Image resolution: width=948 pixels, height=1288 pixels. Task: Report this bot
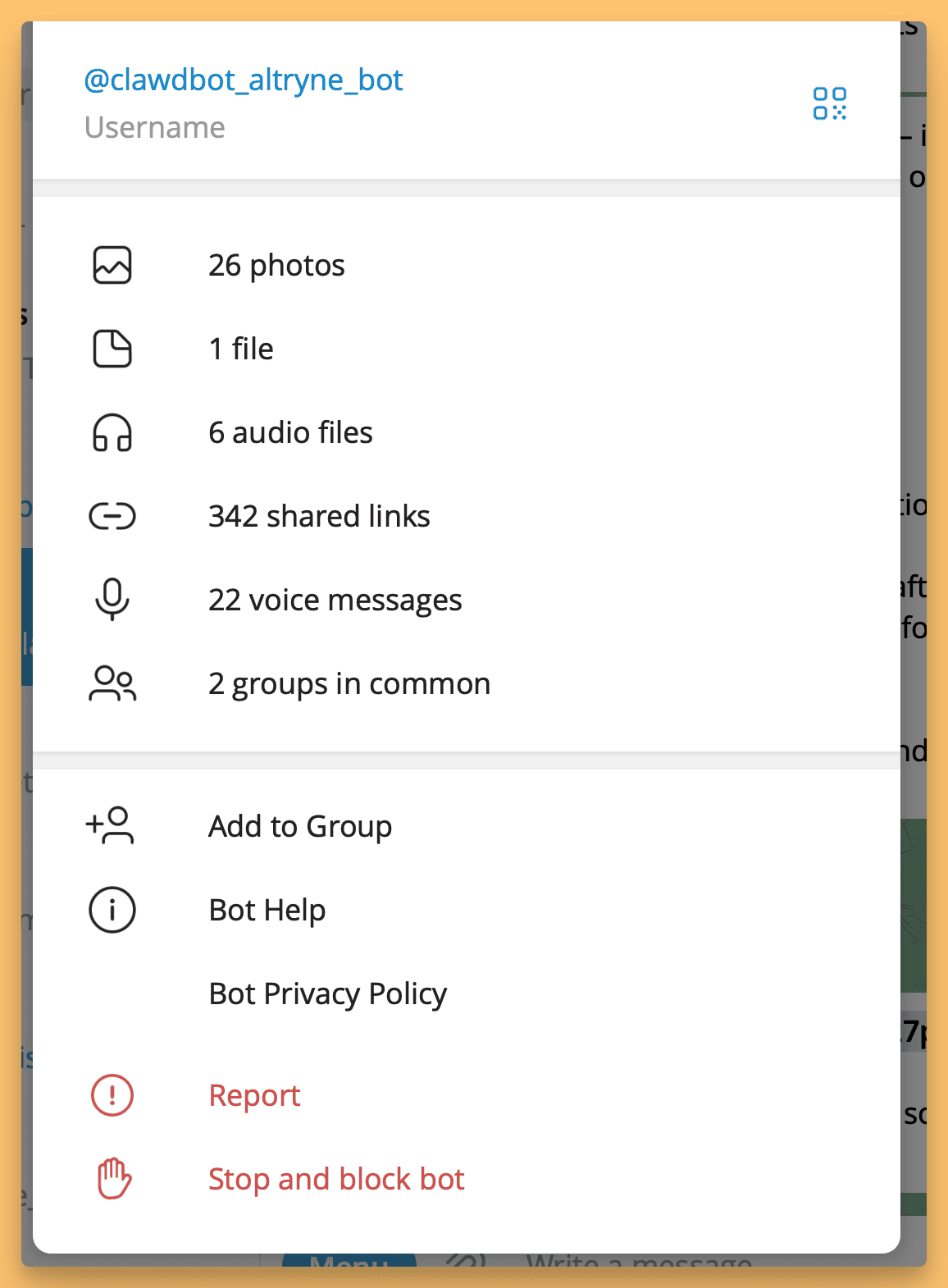pyautogui.click(x=254, y=1095)
